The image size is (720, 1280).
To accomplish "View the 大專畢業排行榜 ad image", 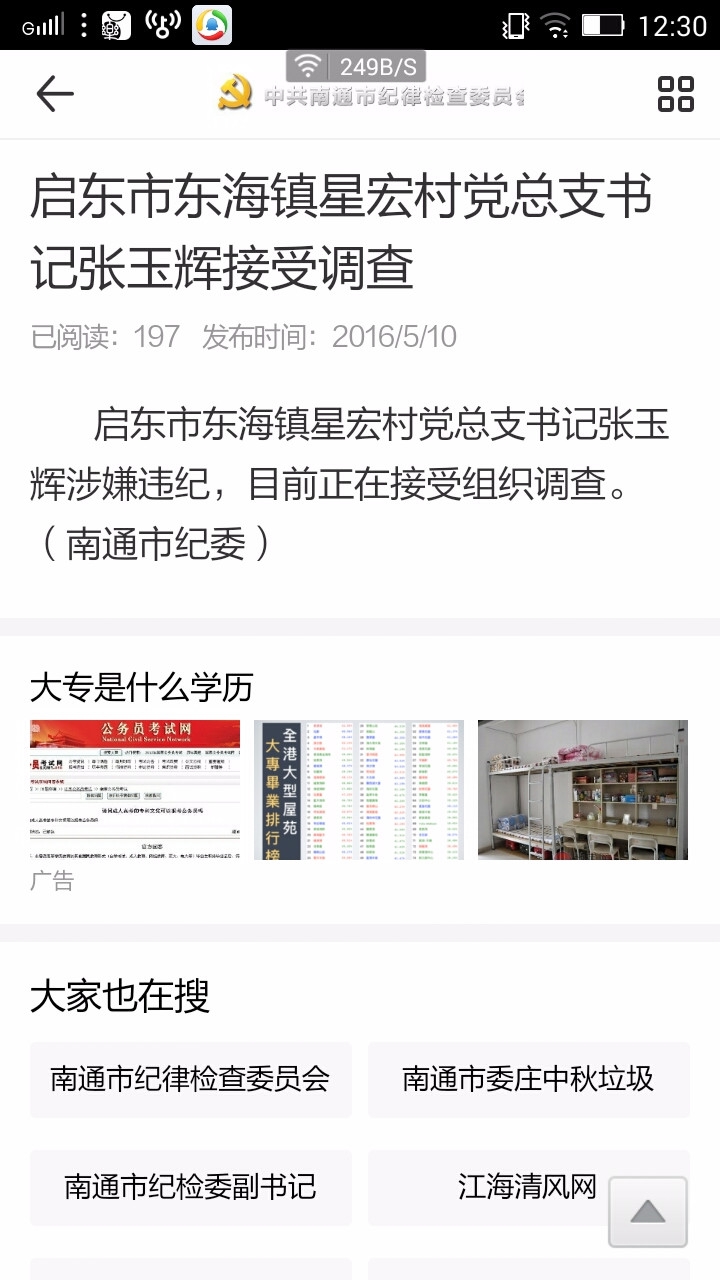I will pyautogui.click(x=359, y=789).
